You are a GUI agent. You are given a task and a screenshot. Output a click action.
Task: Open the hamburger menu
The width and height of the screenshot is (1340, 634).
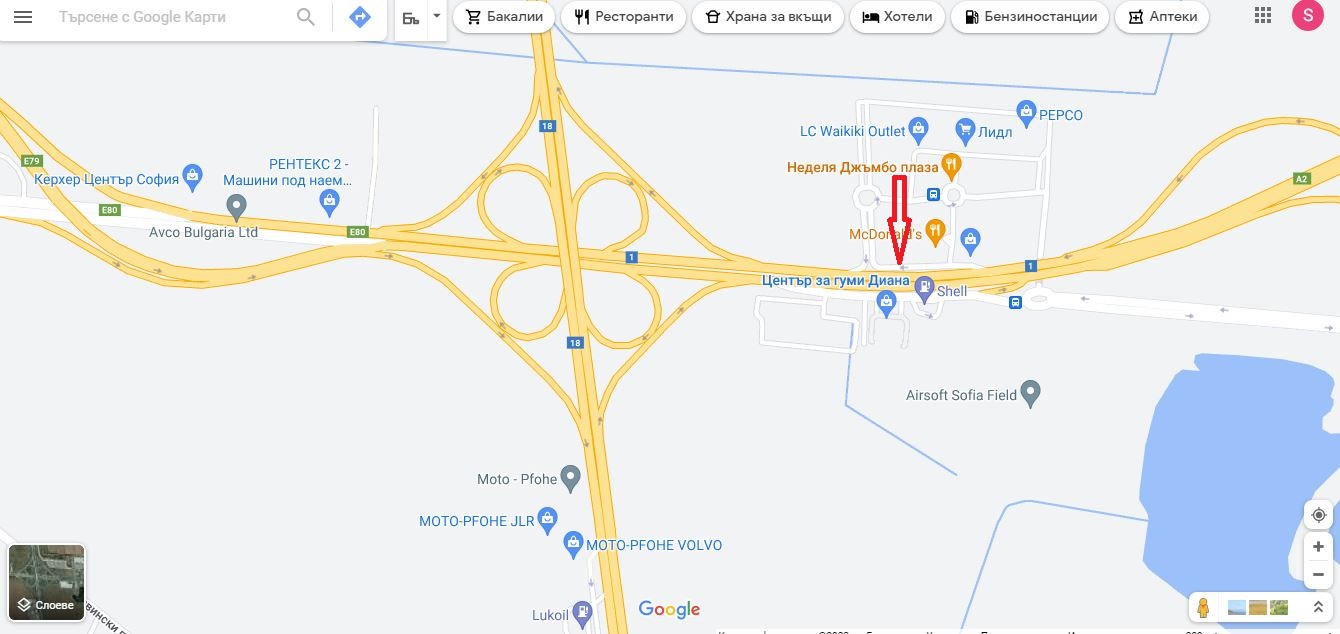(22, 17)
